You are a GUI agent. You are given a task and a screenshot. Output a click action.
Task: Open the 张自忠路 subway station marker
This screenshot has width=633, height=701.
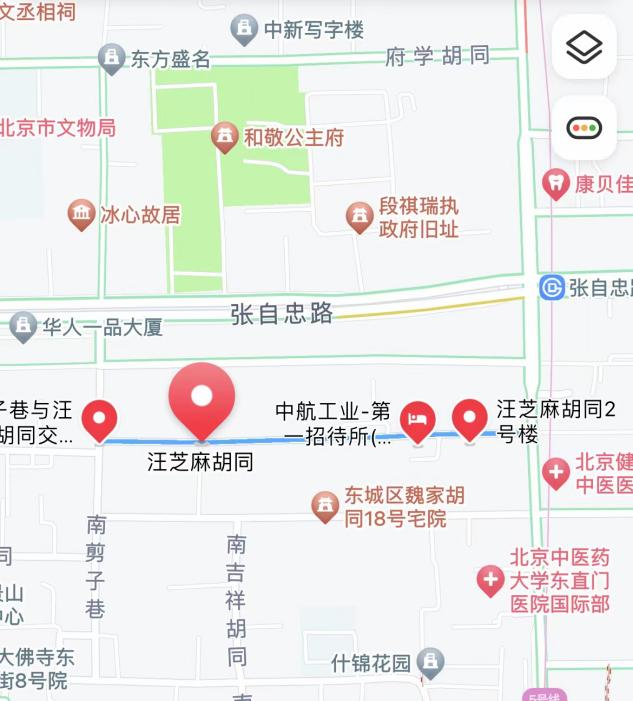[x=551, y=288]
